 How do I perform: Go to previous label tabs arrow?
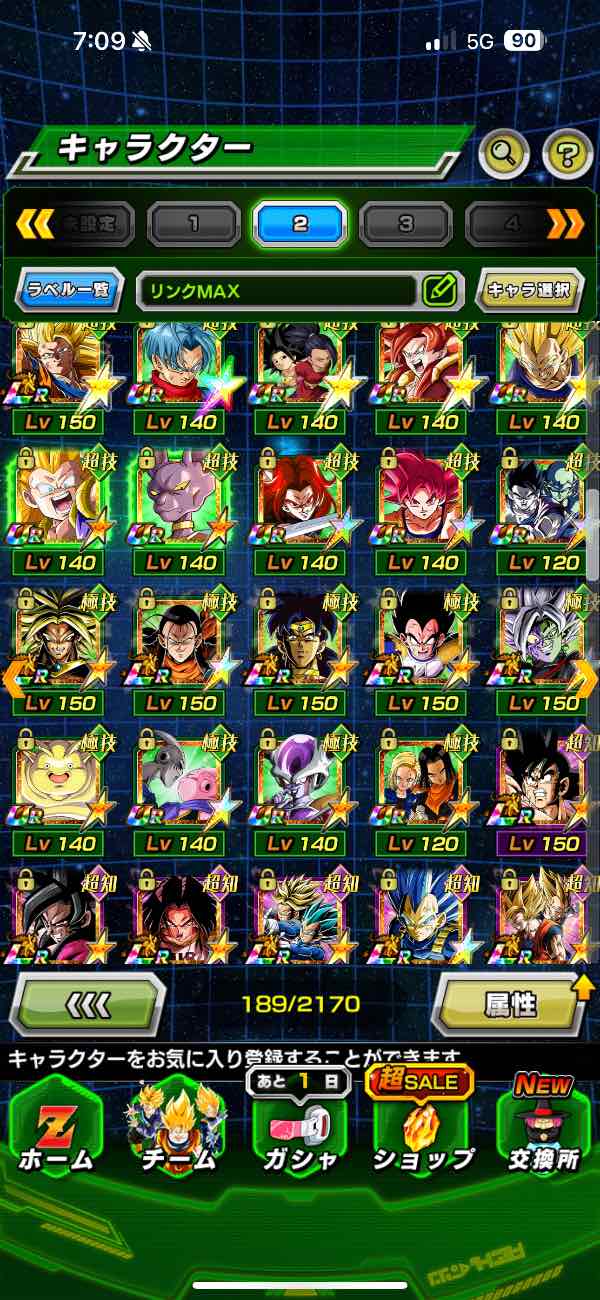(31, 224)
